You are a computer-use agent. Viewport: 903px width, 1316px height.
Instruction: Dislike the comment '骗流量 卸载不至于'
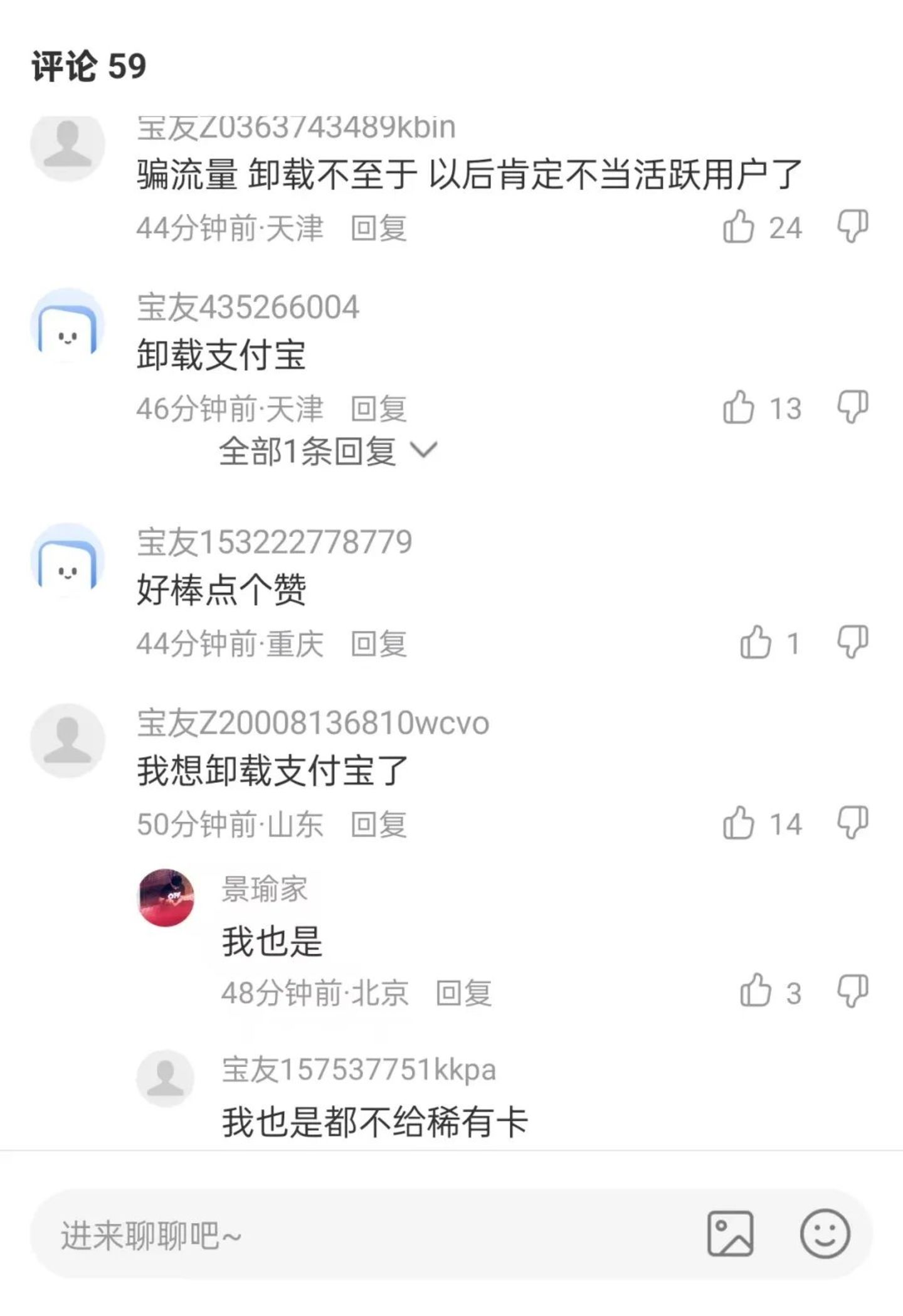[853, 226]
